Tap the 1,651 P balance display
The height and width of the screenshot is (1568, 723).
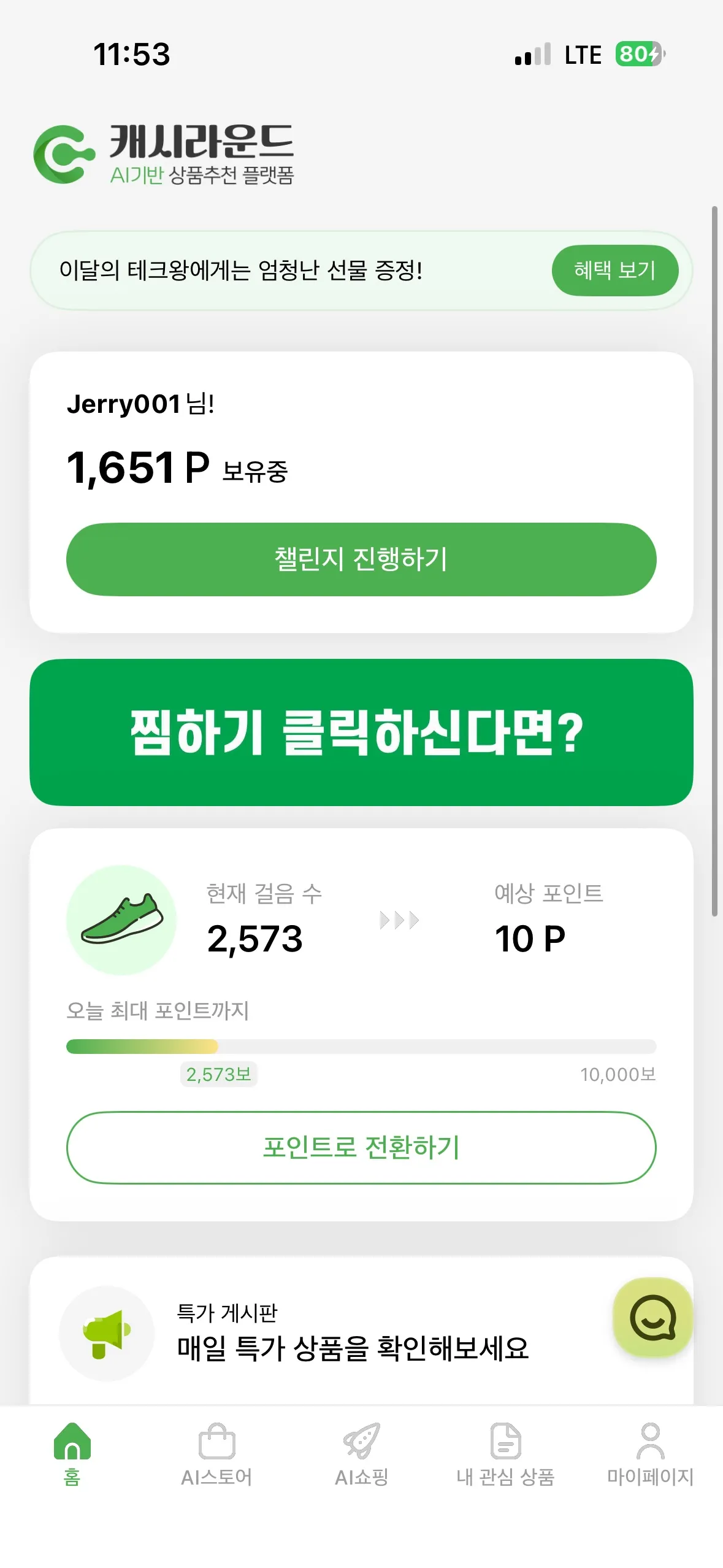[138, 468]
